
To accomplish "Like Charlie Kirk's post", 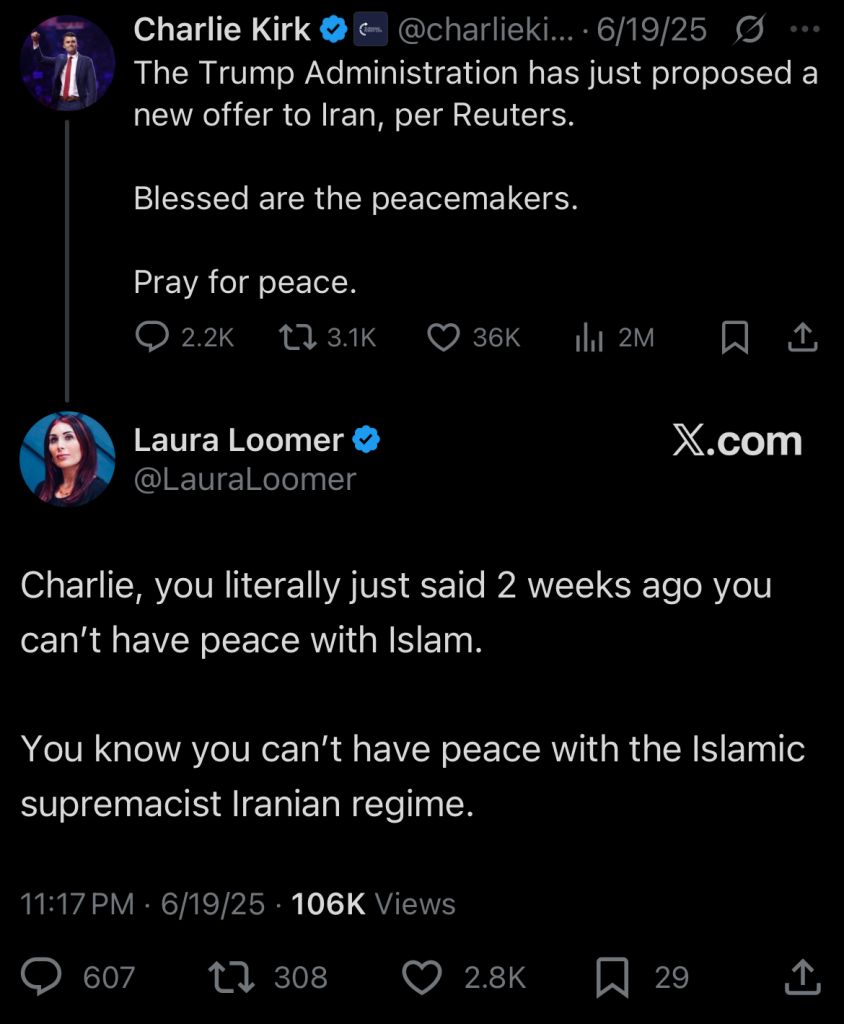I will [x=443, y=338].
